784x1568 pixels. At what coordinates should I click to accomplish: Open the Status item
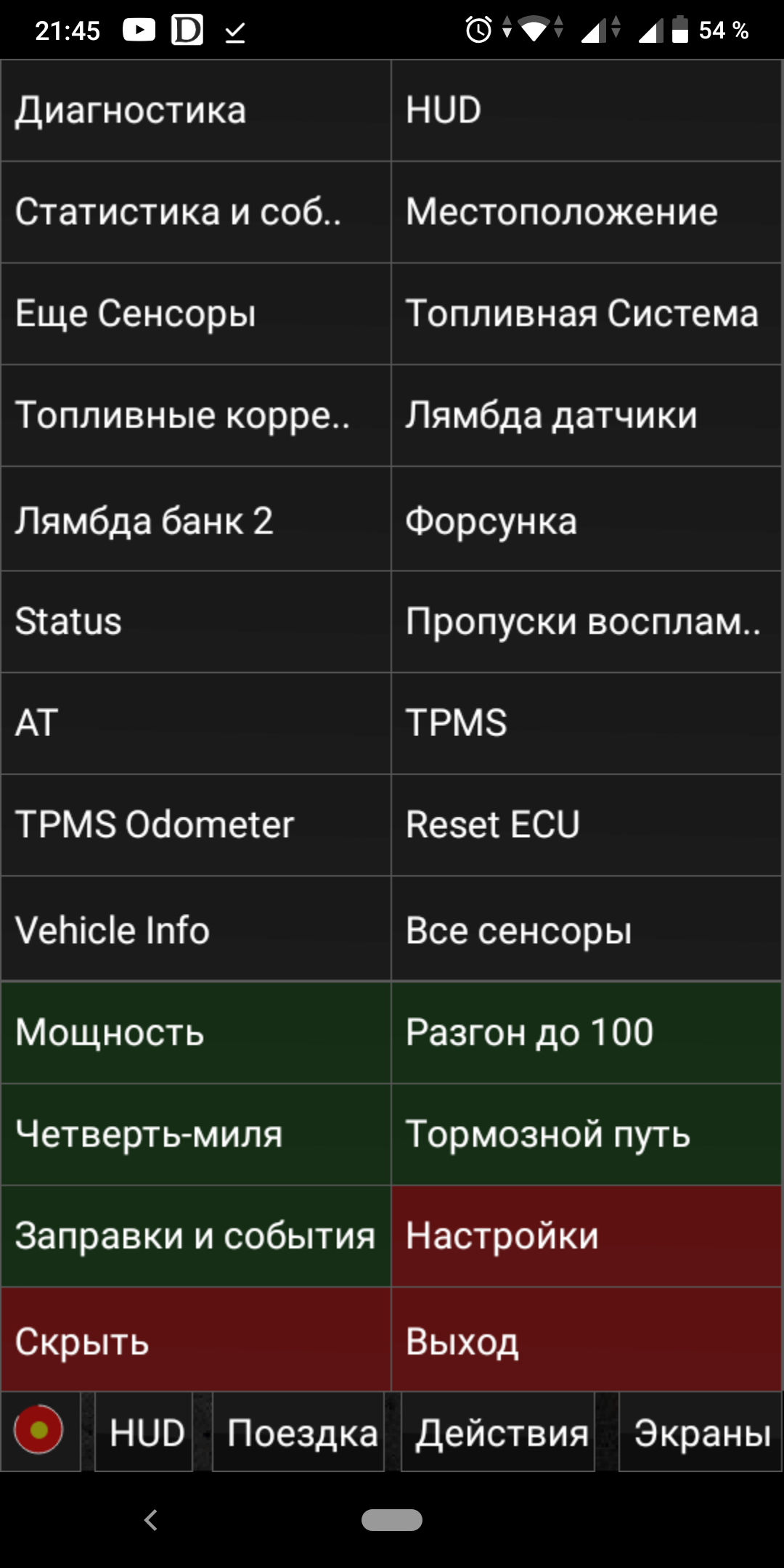tap(196, 621)
